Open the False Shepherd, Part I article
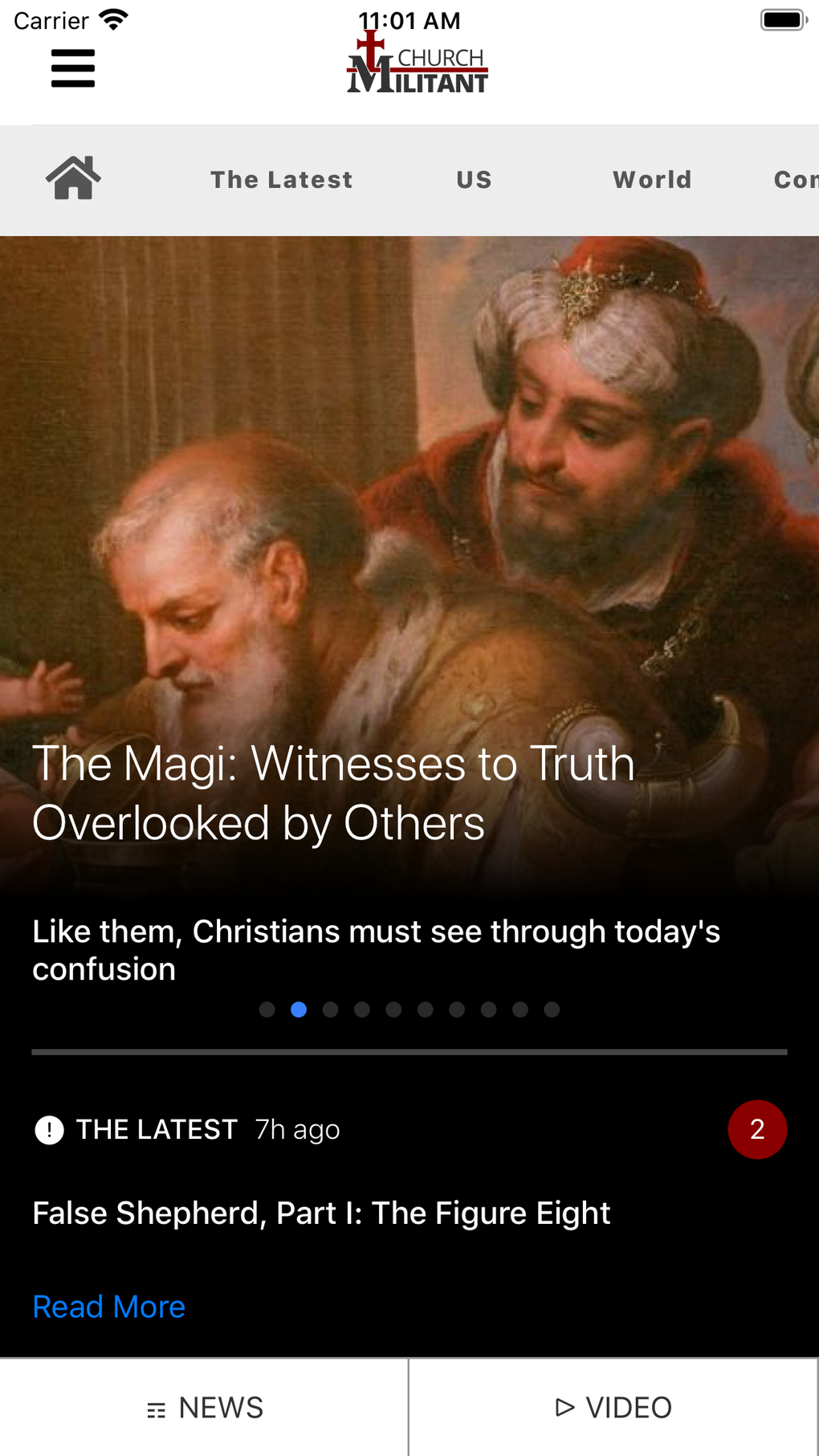Screen dimensions: 819x1456 pos(321,1213)
